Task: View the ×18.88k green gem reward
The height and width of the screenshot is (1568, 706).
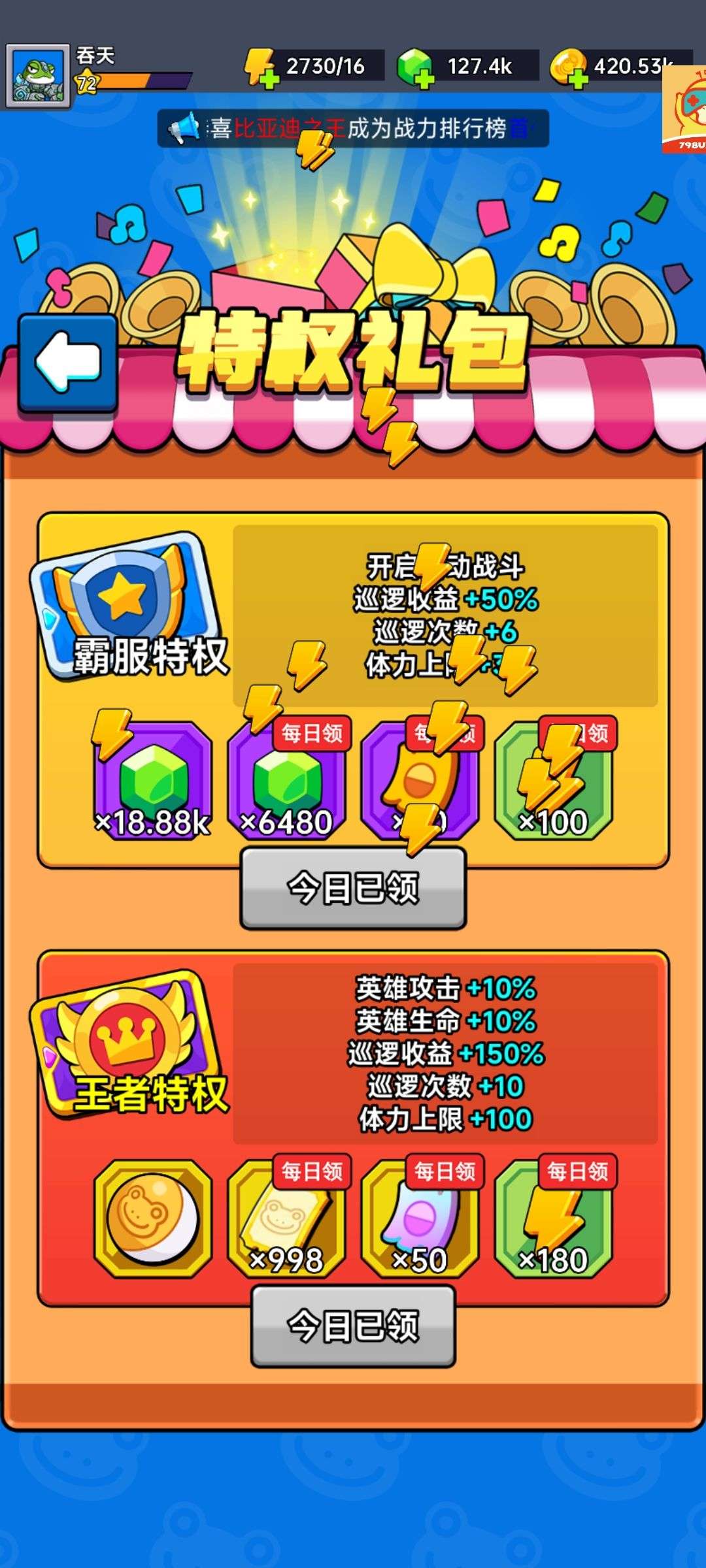Action: pos(153,781)
